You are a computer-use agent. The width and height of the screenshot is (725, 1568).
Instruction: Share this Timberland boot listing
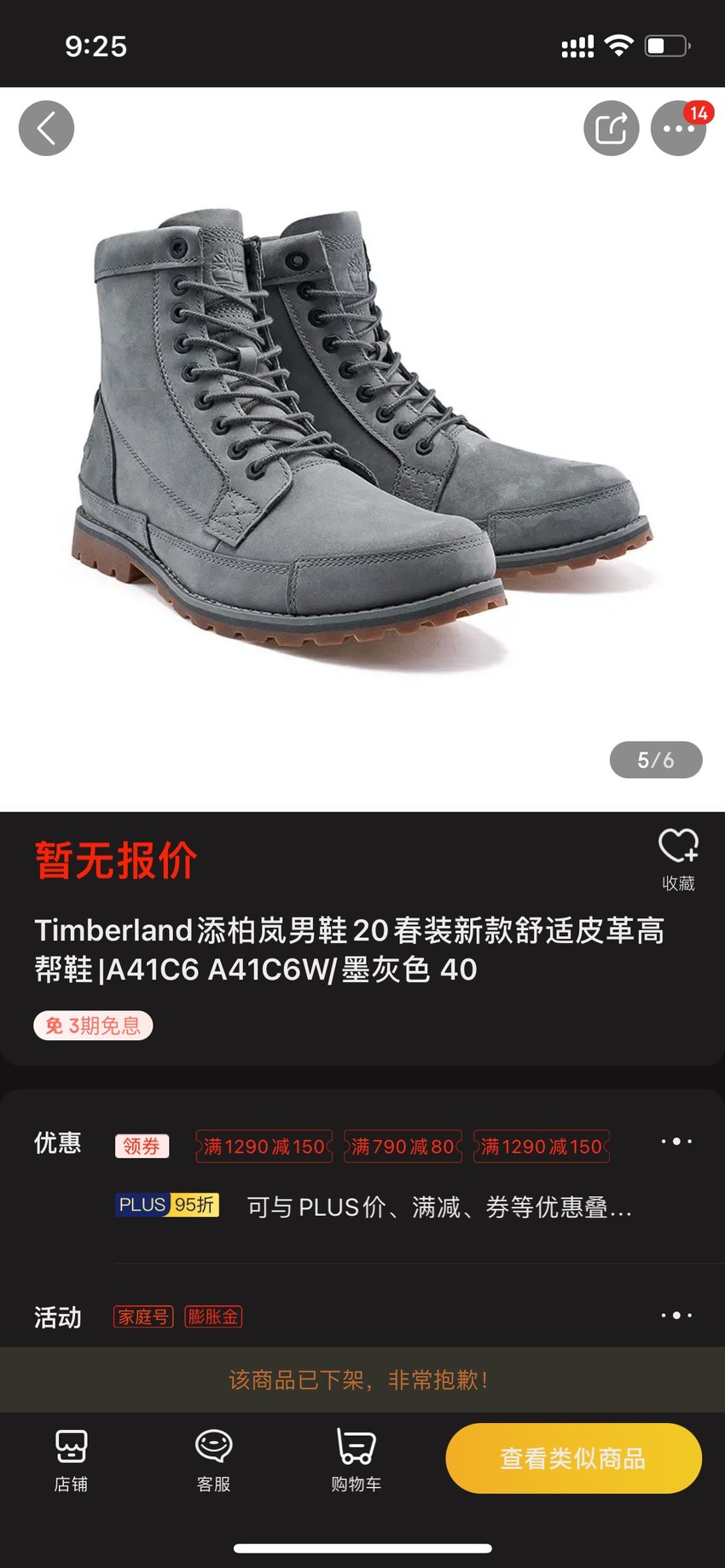tap(612, 129)
